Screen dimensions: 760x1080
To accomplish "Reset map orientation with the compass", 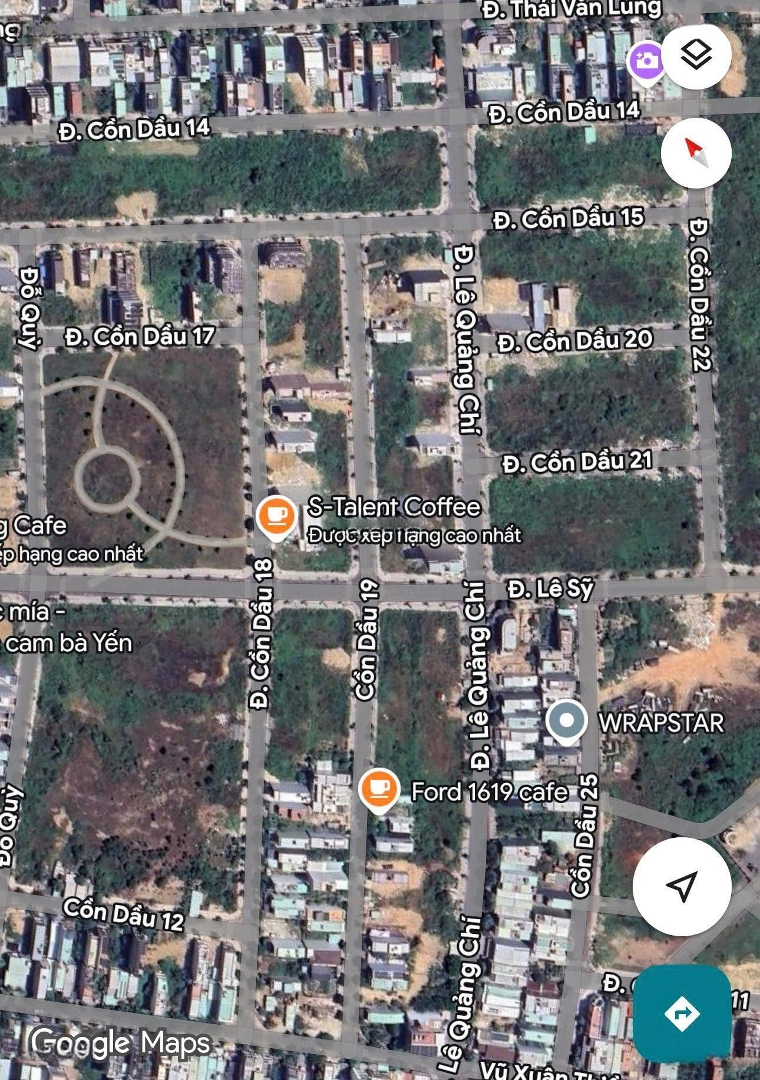I will pyautogui.click(x=696, y=153).
